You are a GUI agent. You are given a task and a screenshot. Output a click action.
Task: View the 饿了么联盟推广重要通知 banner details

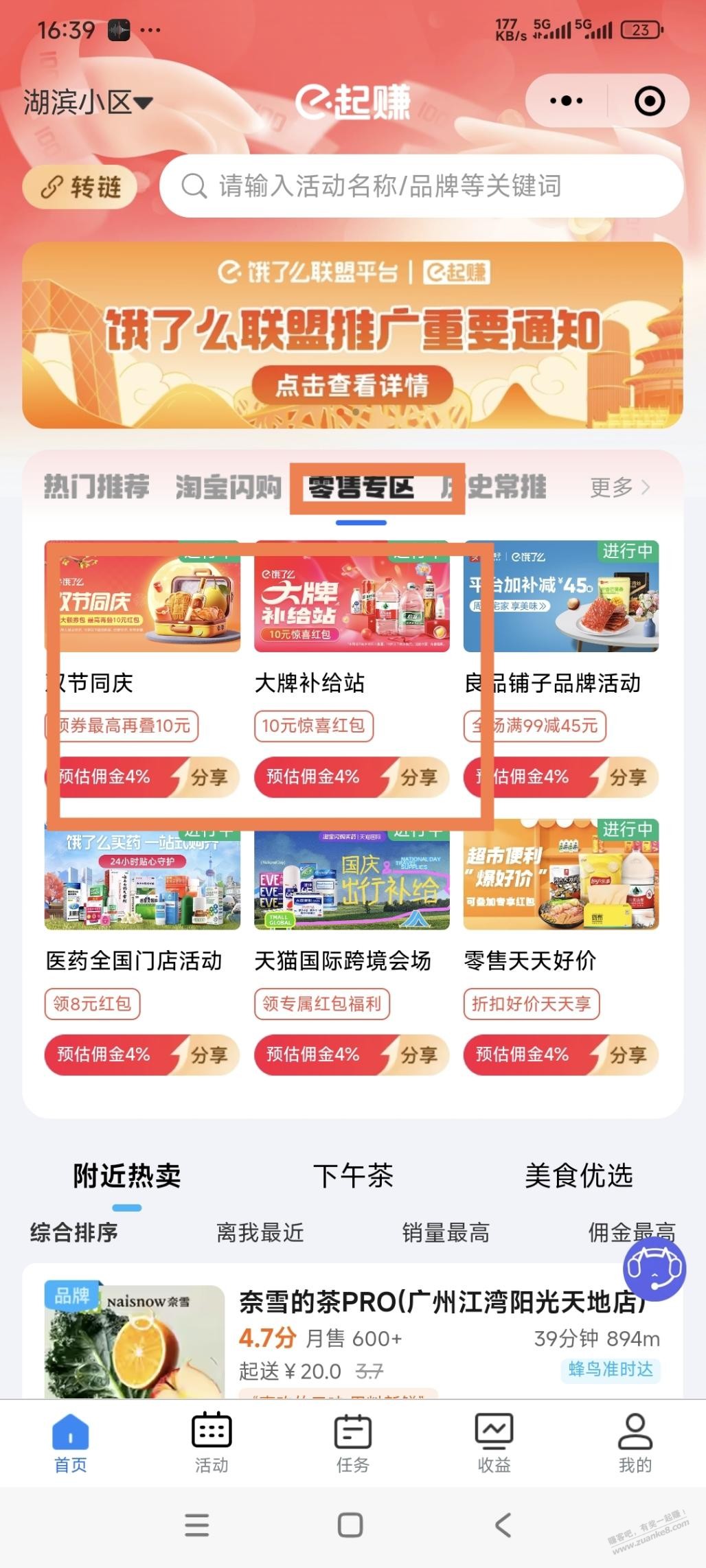pos(352,385)
